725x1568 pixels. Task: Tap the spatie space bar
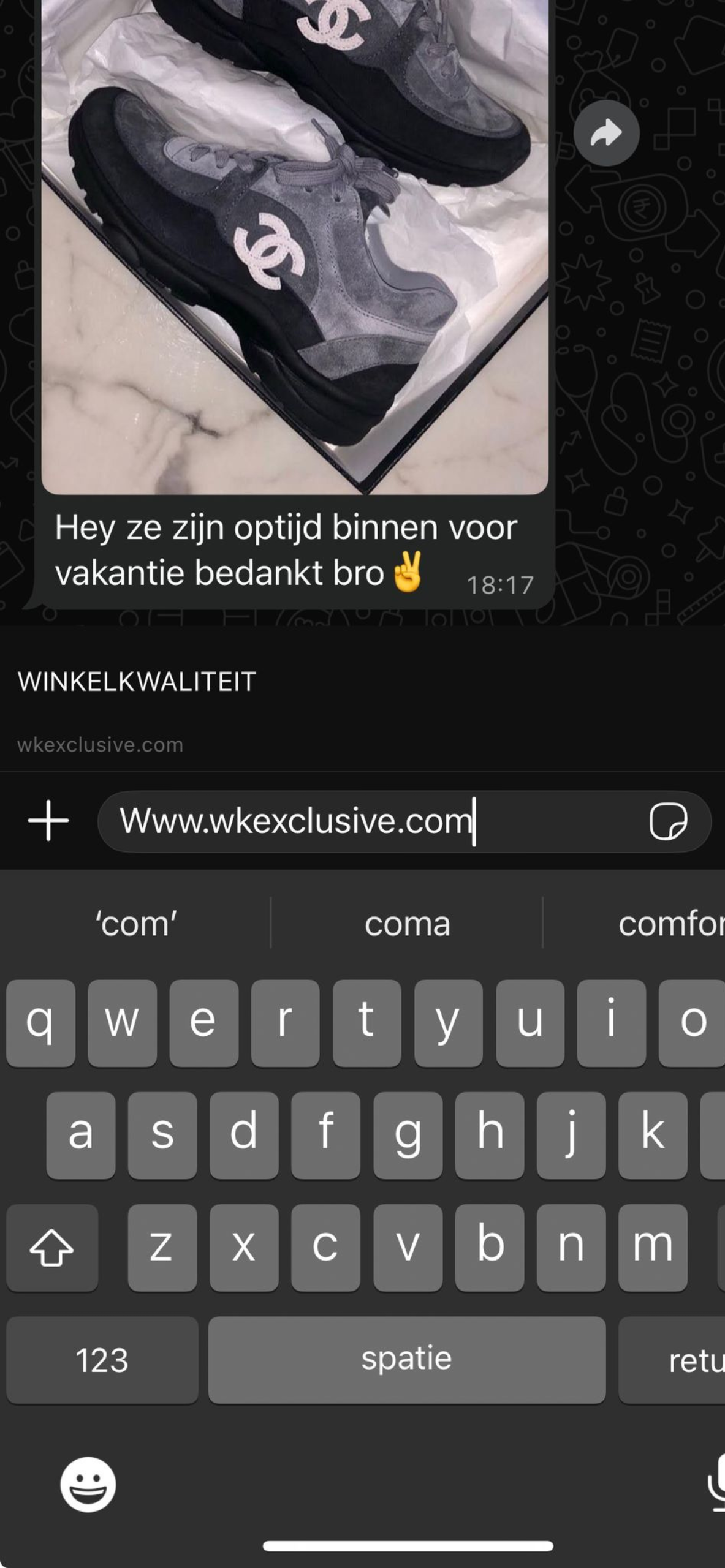(x=406, y=1360)
